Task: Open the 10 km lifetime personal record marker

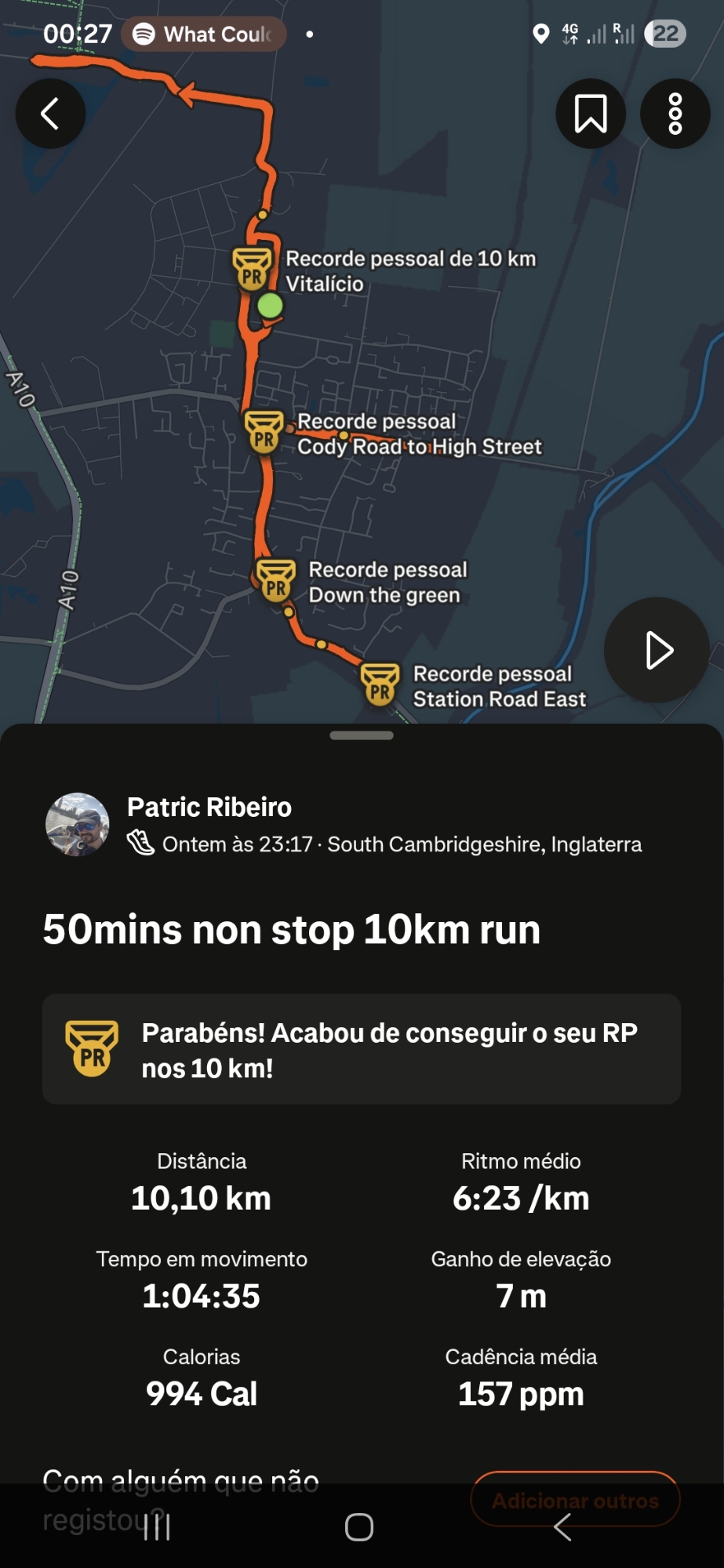Action: 253,269
